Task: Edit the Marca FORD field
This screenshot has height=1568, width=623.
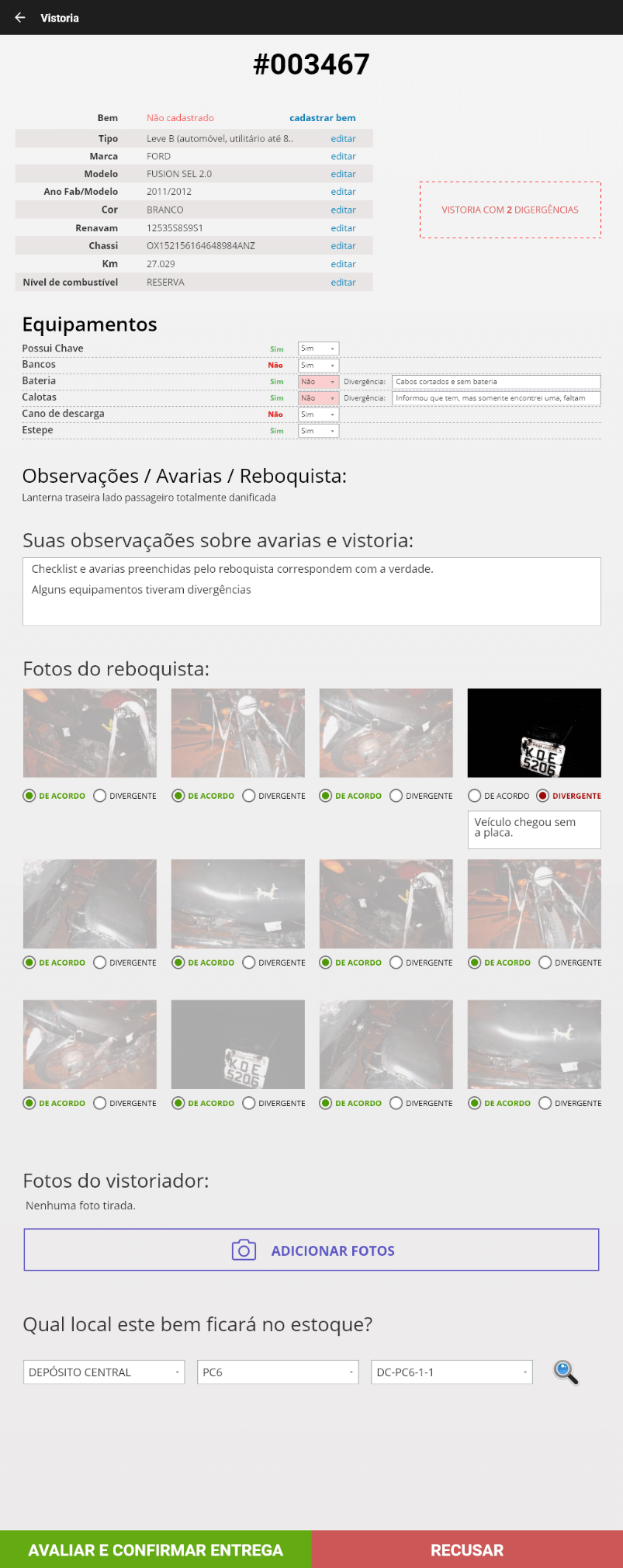Action: point(343,156)
